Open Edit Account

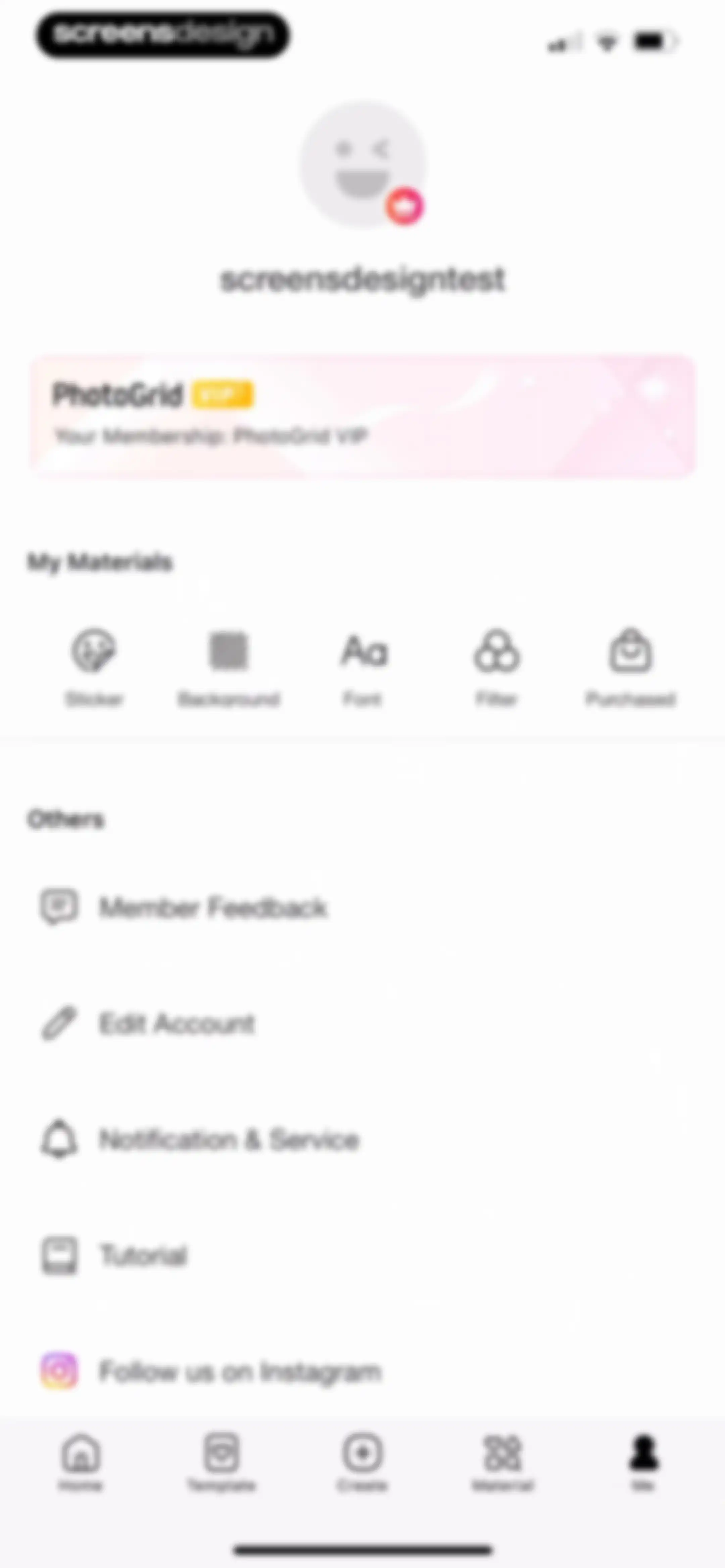click(363, 1023)
